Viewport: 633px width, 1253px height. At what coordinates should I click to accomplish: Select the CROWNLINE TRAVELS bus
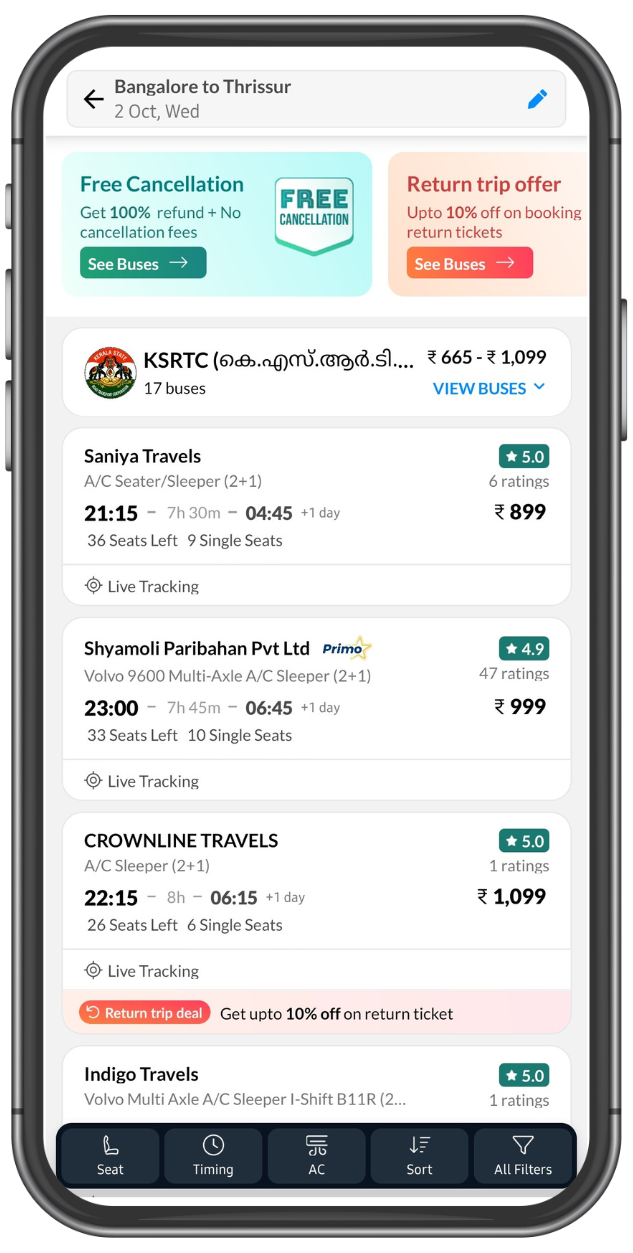coord(316,882)
